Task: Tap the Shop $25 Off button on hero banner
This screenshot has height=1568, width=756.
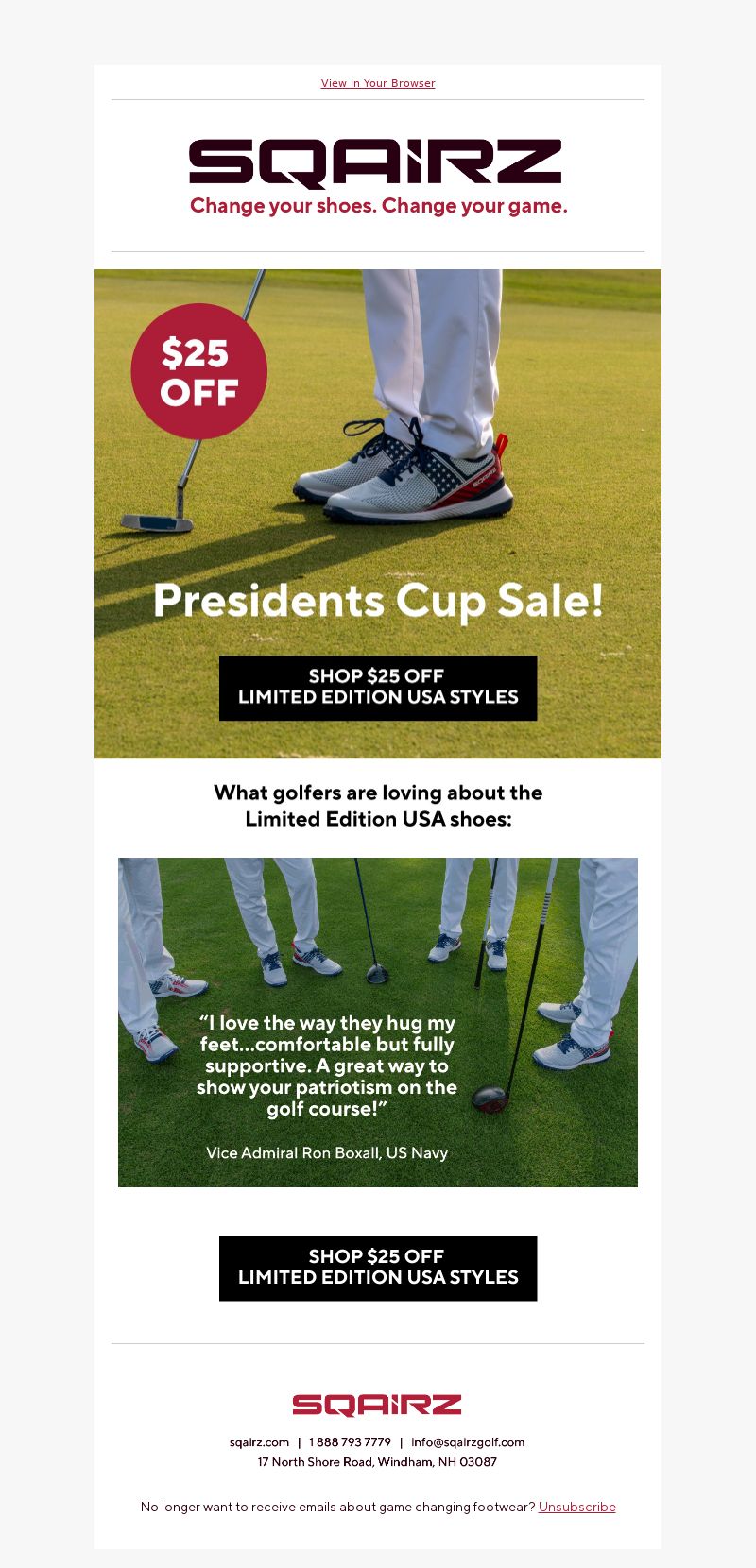Action: tap(378, 688)
